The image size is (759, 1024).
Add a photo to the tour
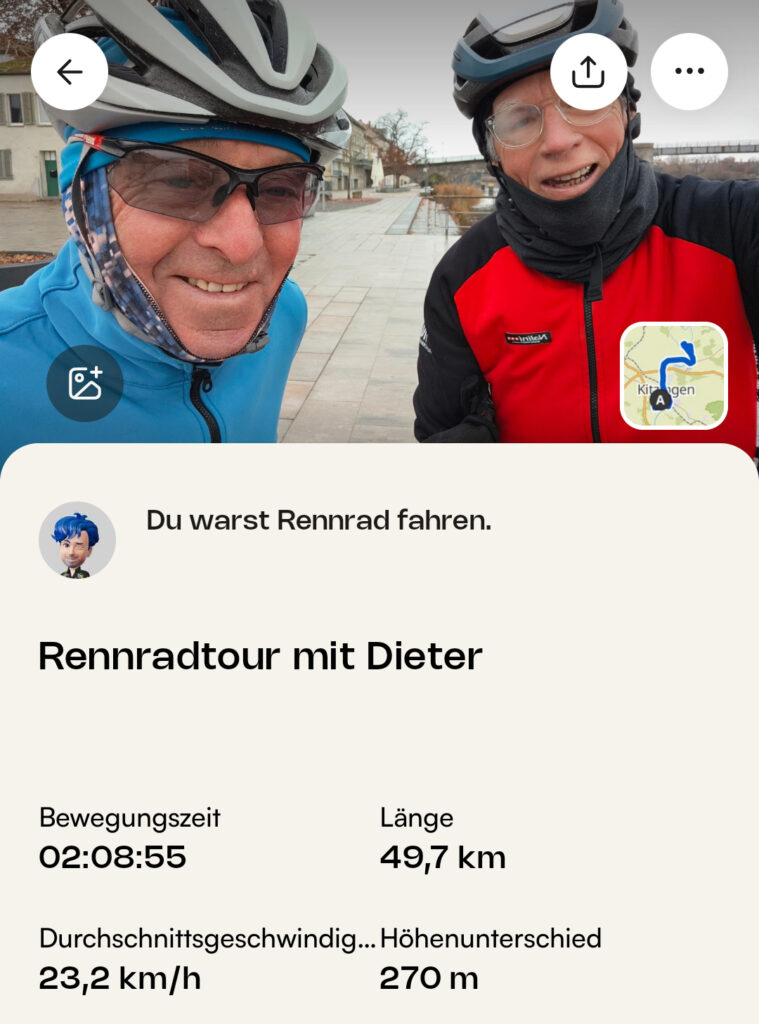point(85,383)
